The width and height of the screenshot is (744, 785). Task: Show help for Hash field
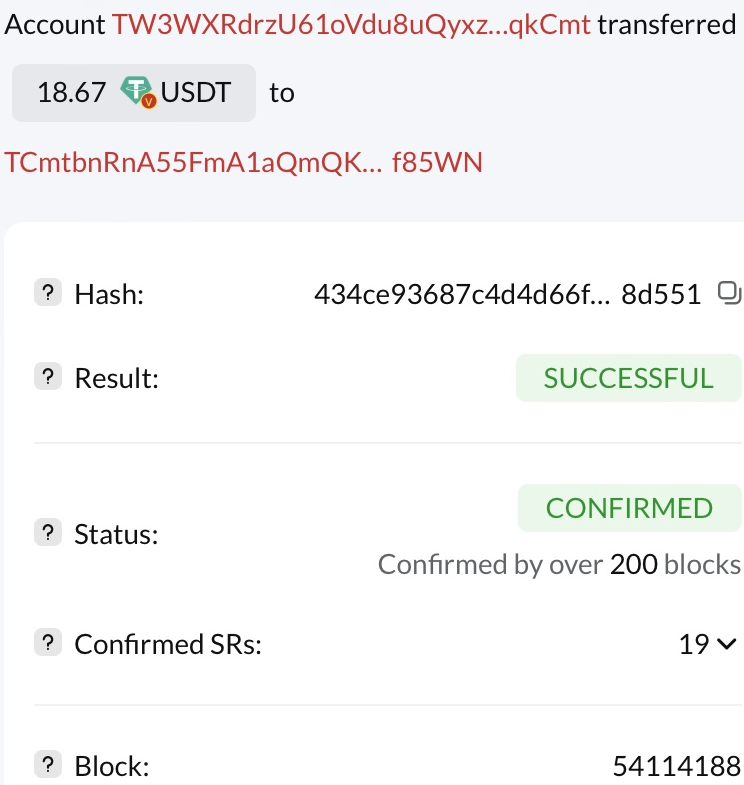pos(47,294)
